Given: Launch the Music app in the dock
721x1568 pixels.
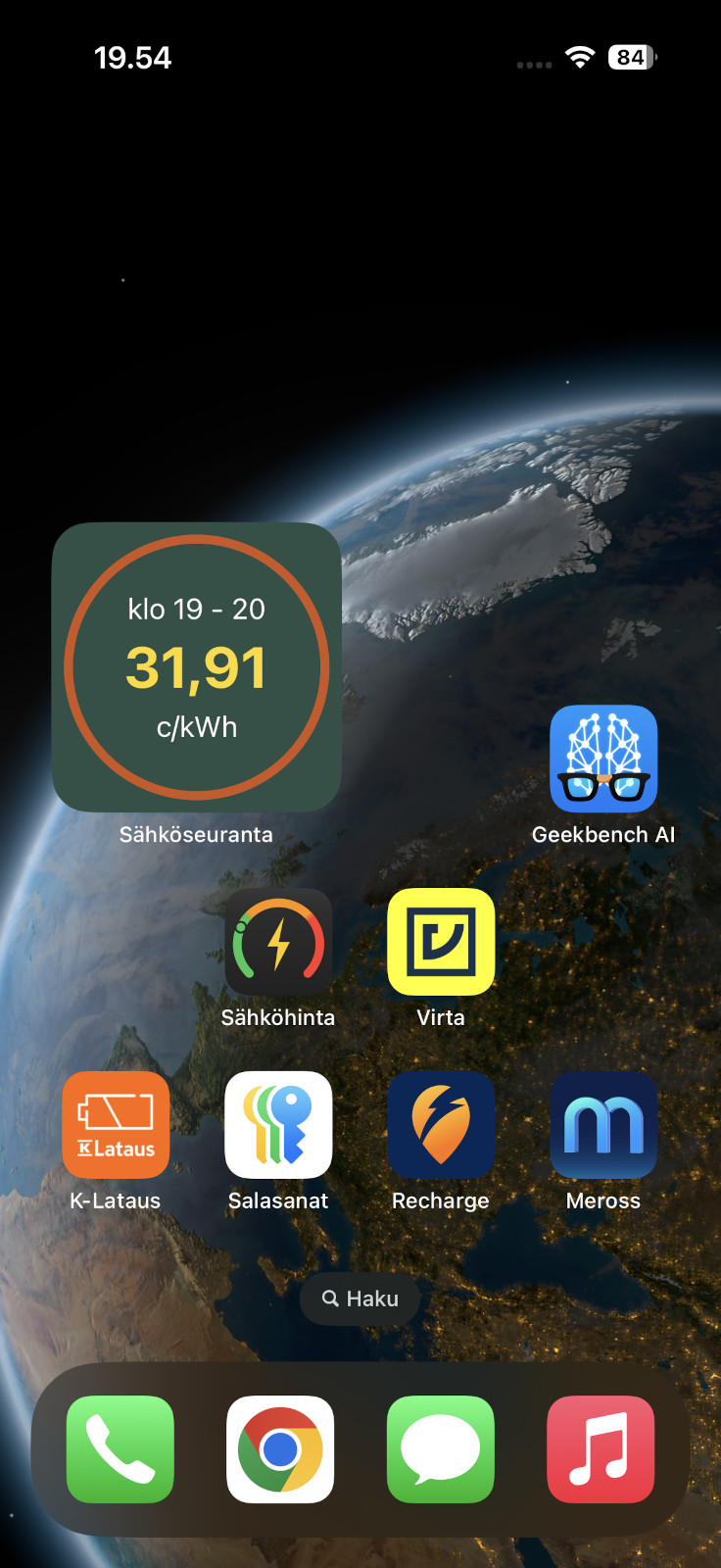Looking at the screenshot, I should pyautogui.click(x=601, y=1449).
